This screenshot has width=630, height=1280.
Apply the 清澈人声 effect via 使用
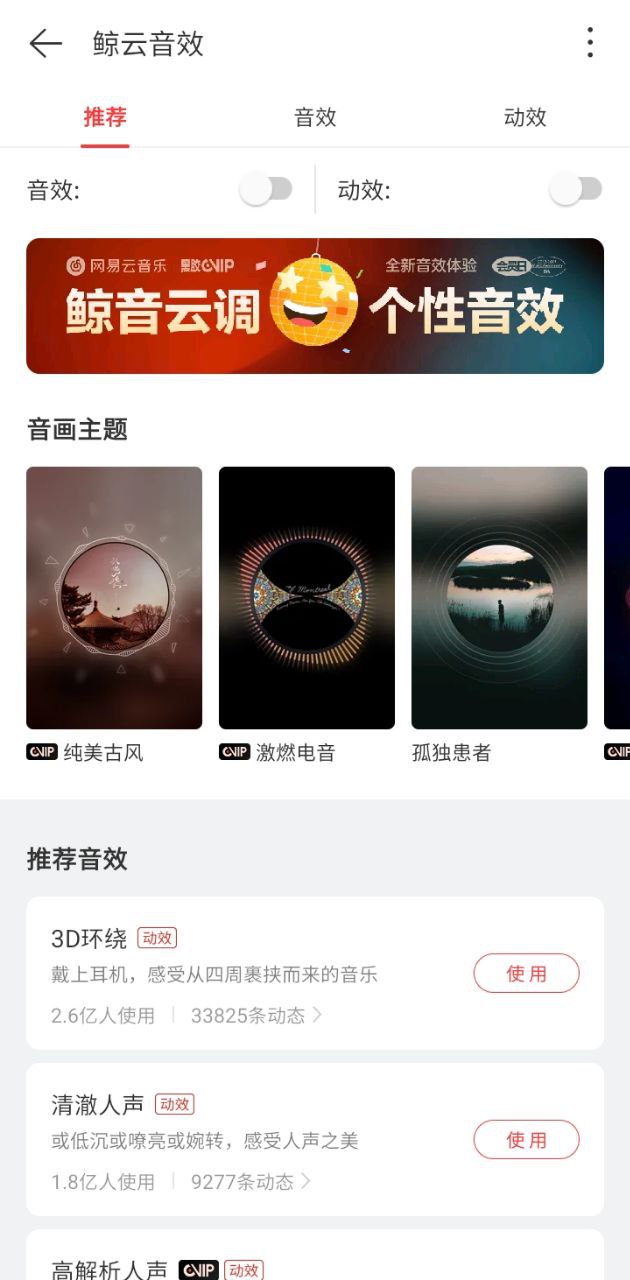526,1139
